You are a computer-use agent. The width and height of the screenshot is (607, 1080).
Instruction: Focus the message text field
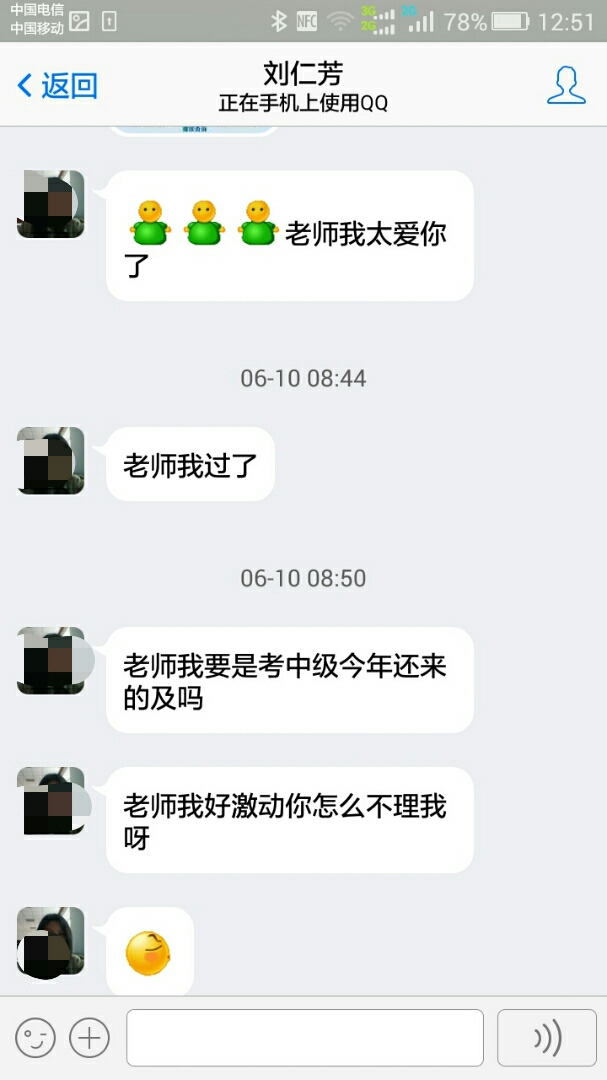pyautogui.click(x=305, y=1037)
